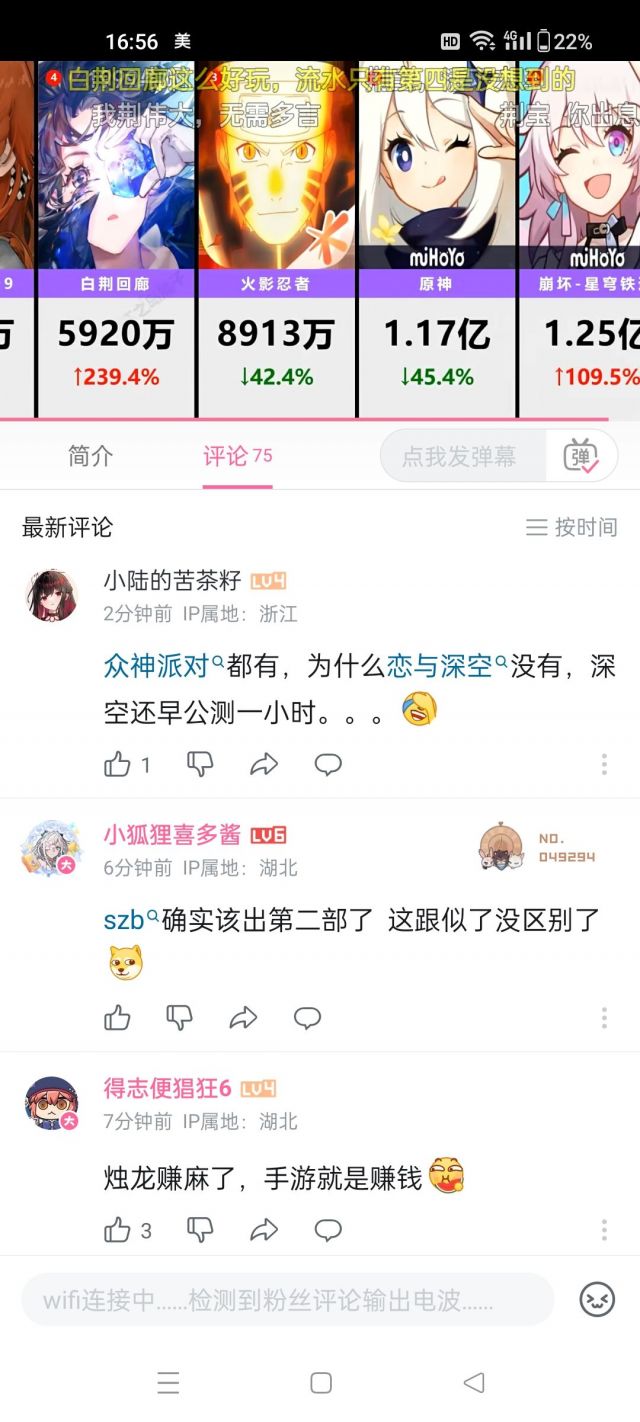
Task: Share 小陆的苦茶籽's comment
Action: pos(264,765)
